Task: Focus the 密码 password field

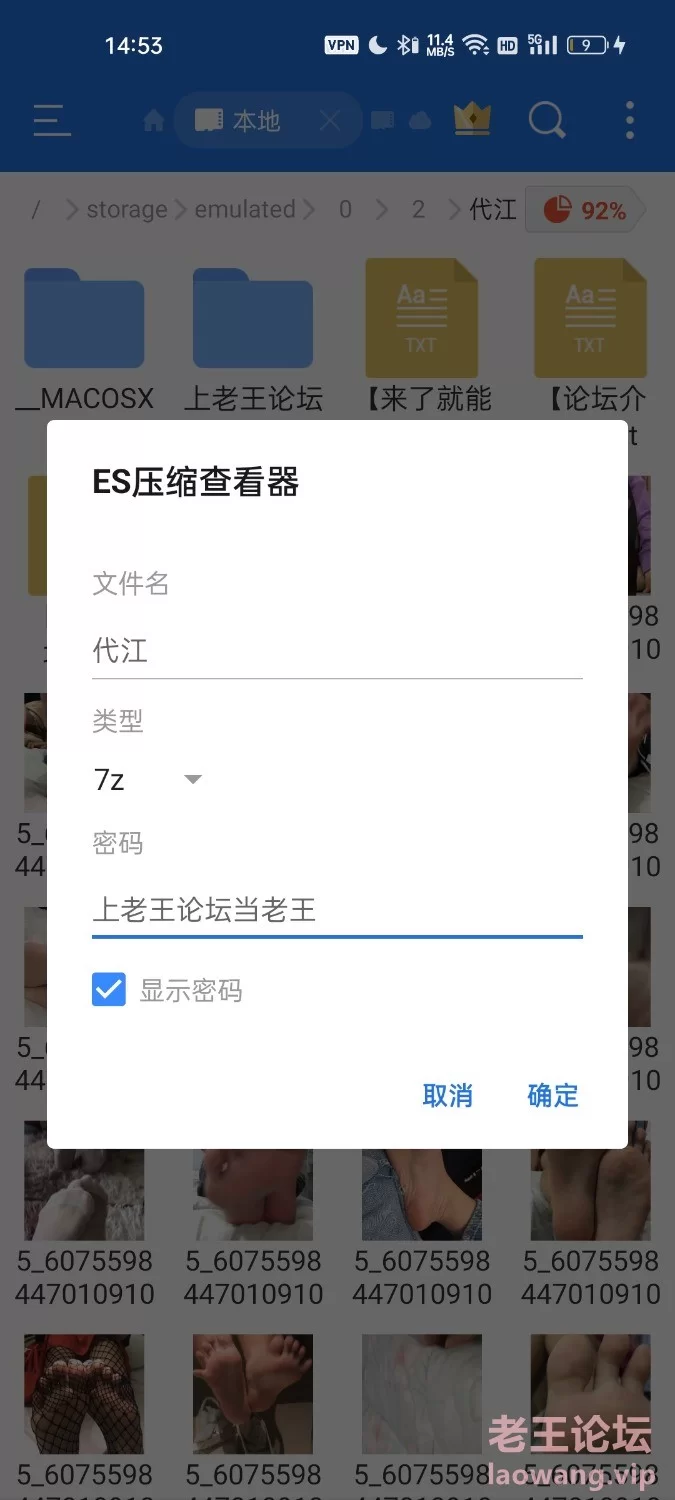Action: (337, 910)
